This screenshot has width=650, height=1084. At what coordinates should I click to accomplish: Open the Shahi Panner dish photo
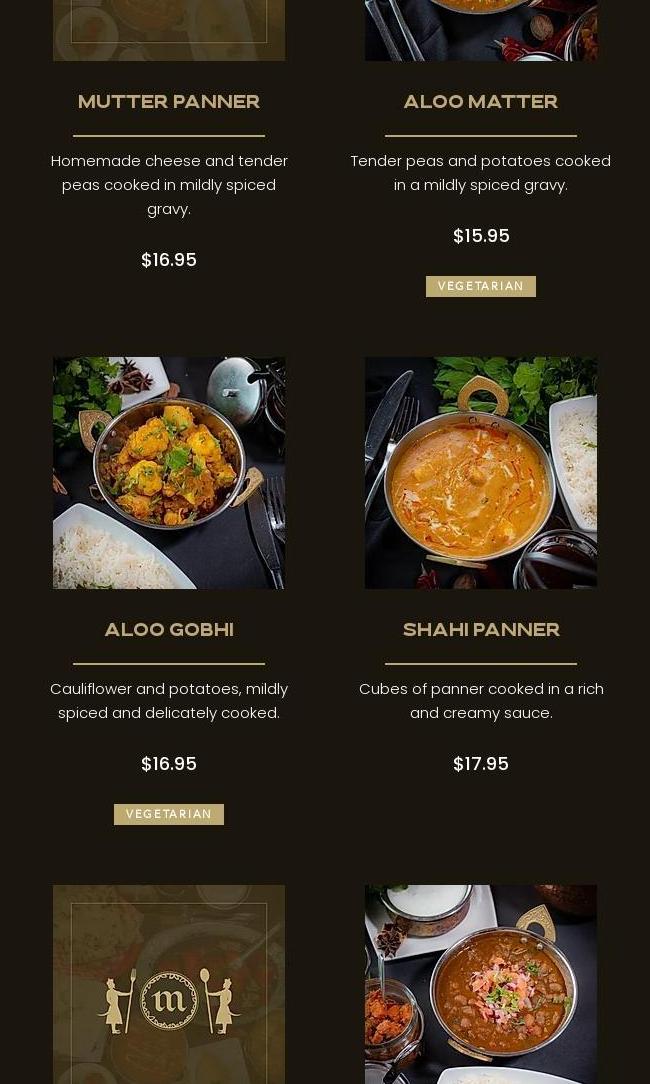[481, 473]
